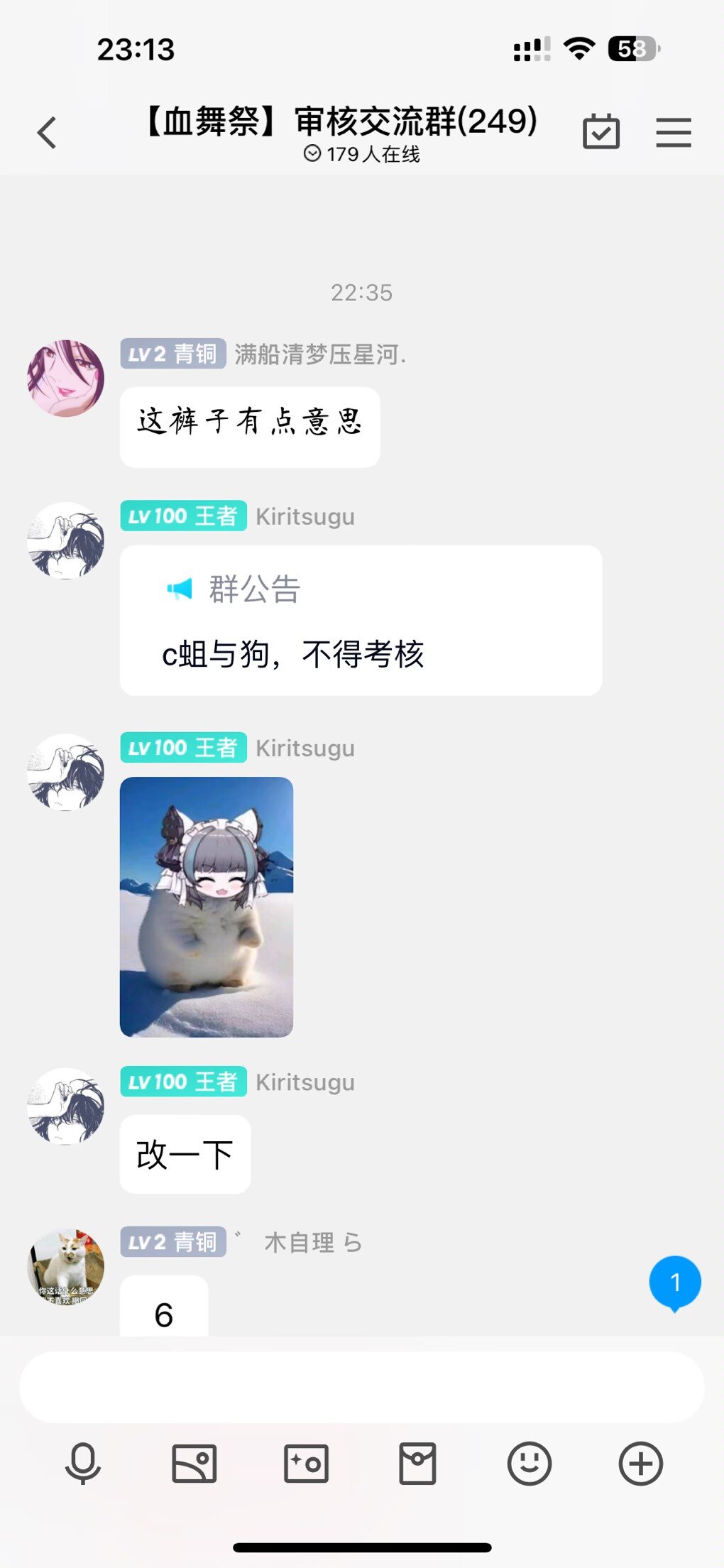
Task: Open the group settings hamburger menu
Action: point(673,133)
